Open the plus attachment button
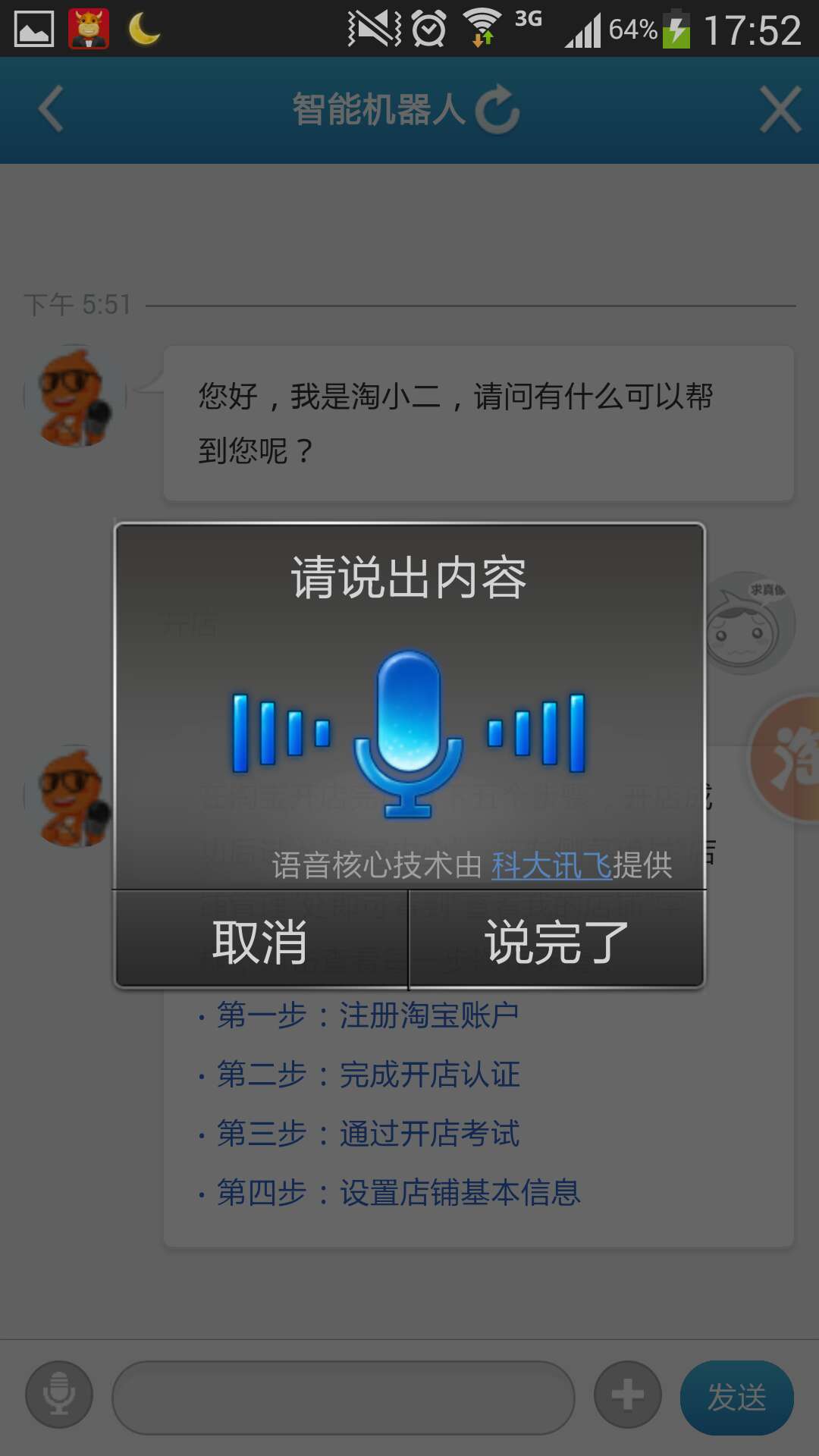Screen dimensions: 819x1456 pos(628,1396)
